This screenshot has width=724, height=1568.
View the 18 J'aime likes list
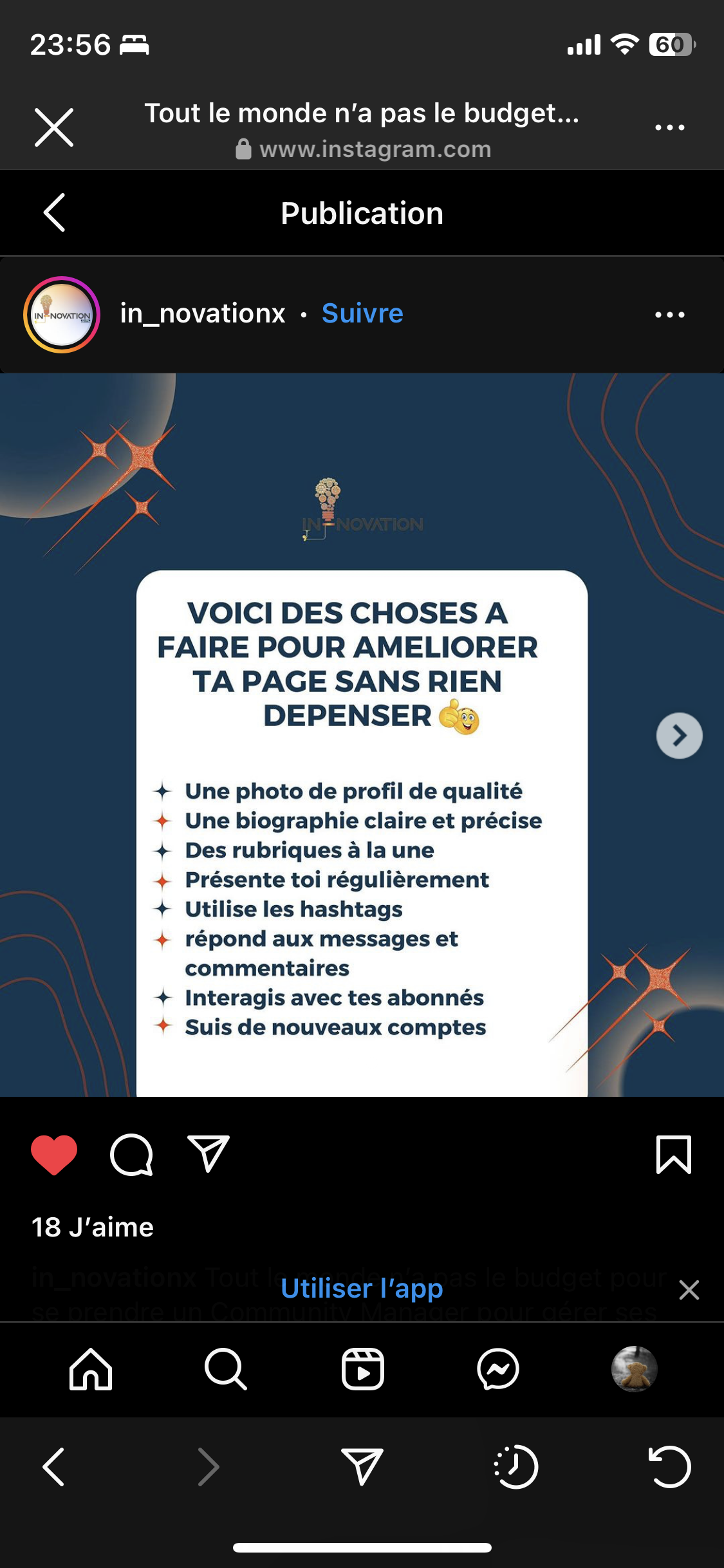[x=93, y=1227]
